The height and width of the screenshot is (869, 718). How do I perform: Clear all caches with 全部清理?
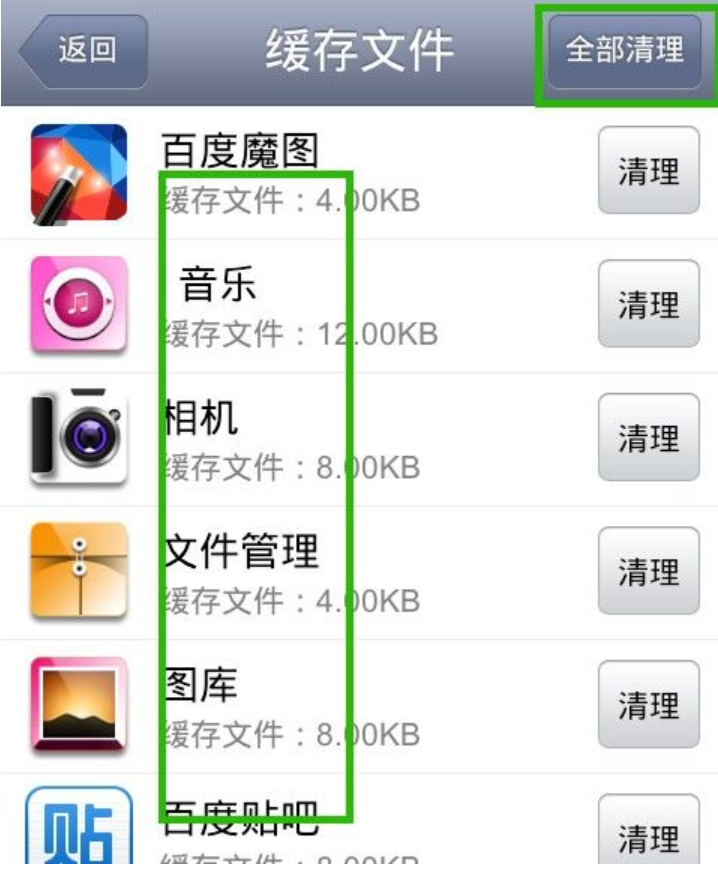coord(624,51)
